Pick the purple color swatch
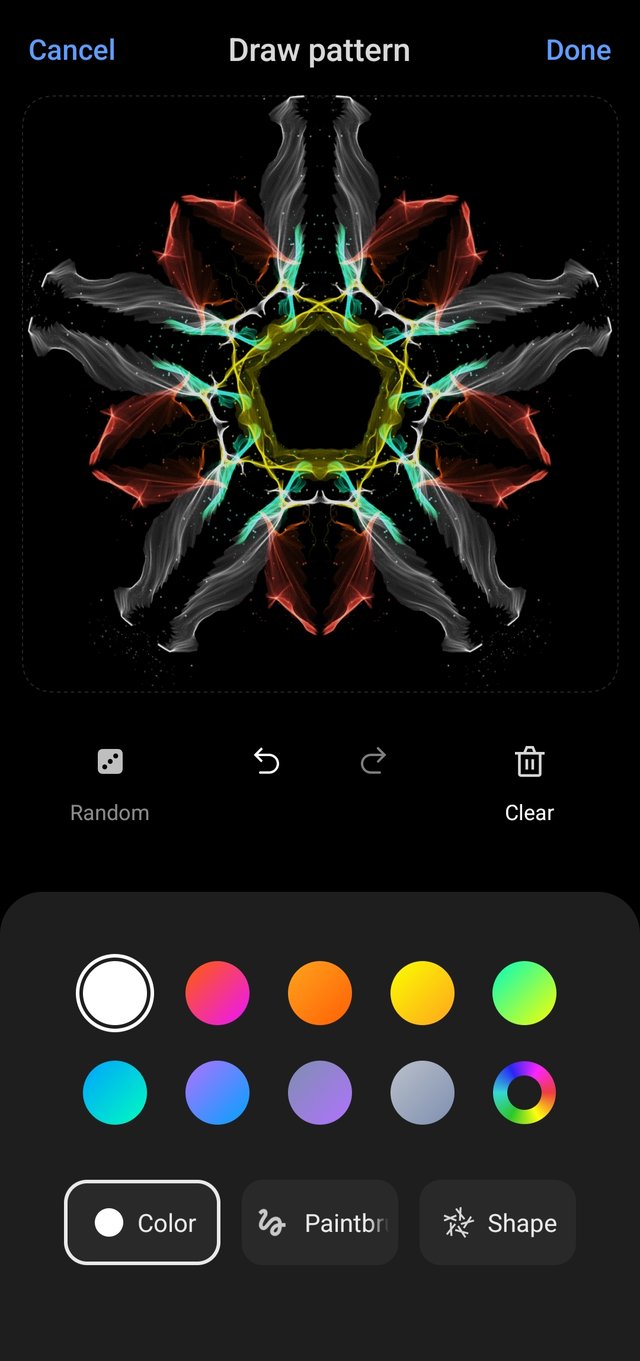The image size is (640, 1361). click(320, 1093)
